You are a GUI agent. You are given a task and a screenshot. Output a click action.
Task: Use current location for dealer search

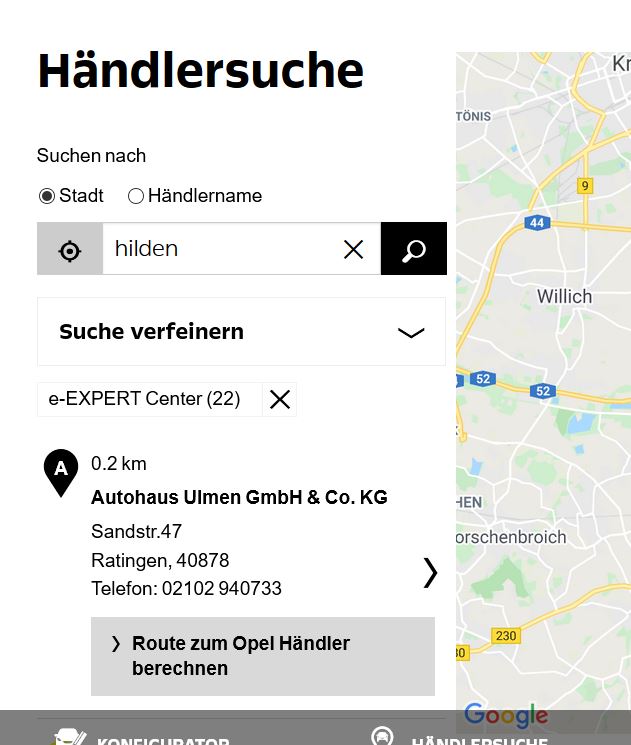click(x=70, y=249)
